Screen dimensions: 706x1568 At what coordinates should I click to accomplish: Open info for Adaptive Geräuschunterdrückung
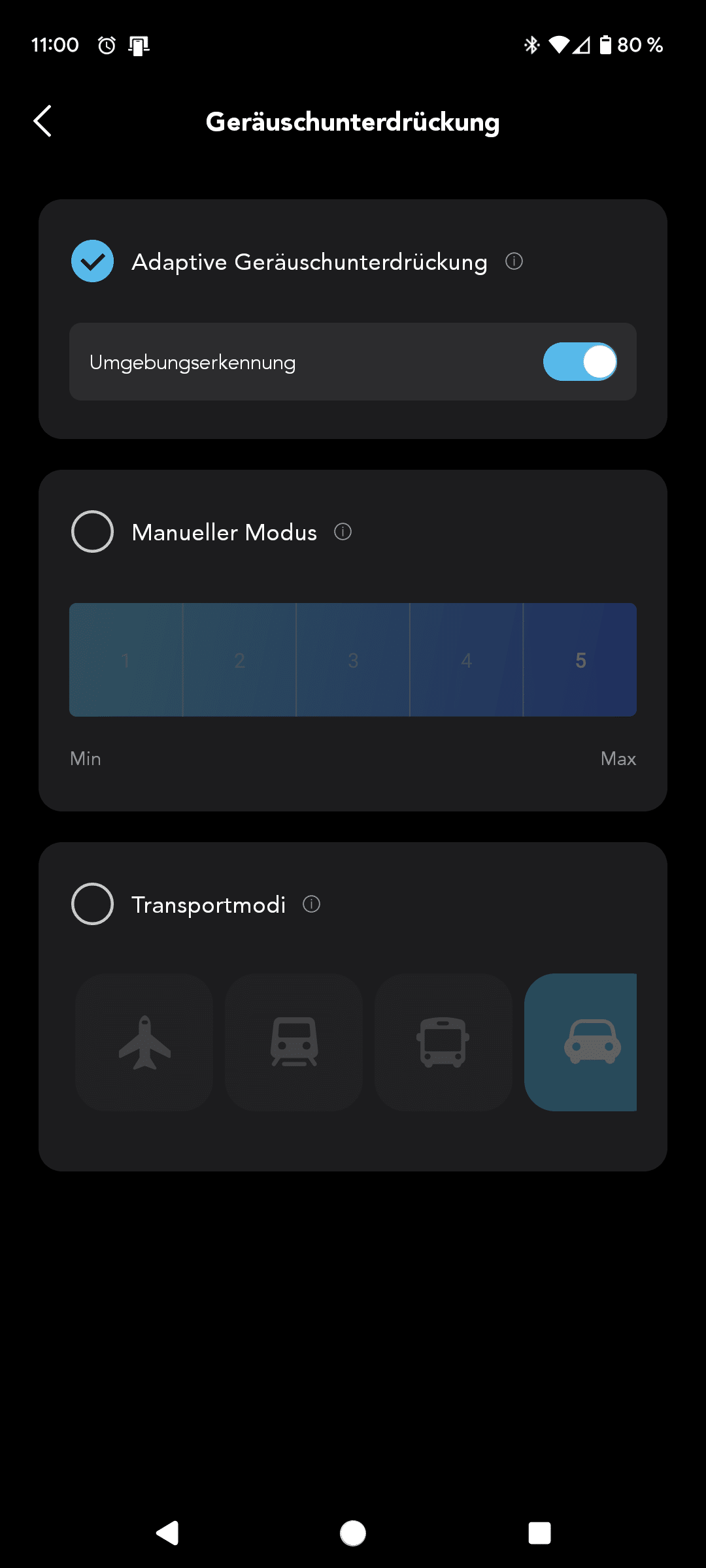514,261
